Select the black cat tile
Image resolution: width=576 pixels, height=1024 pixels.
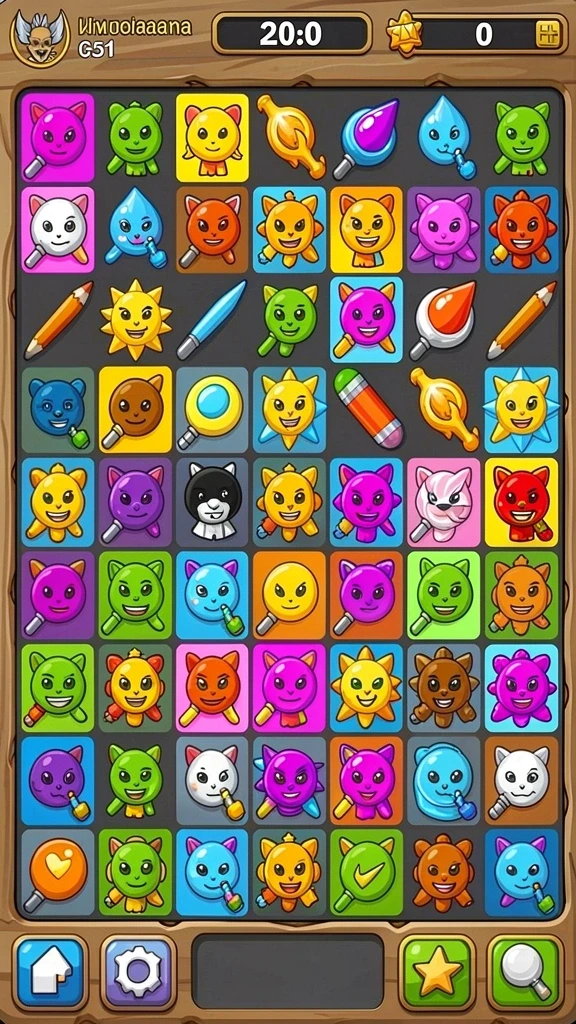[211, 502]
